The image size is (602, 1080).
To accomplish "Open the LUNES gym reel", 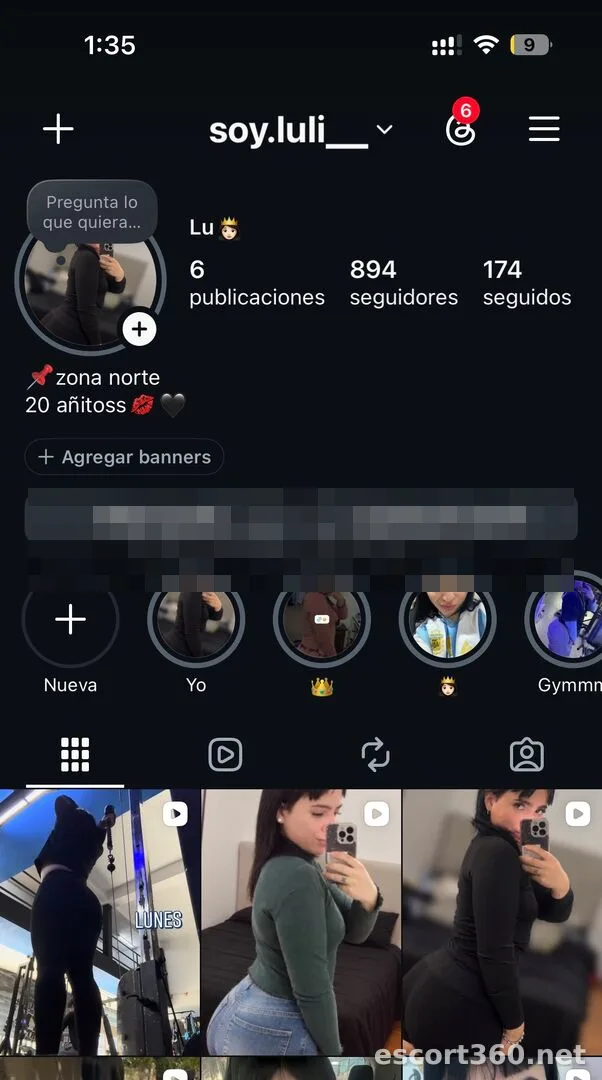I will [100, 922].
